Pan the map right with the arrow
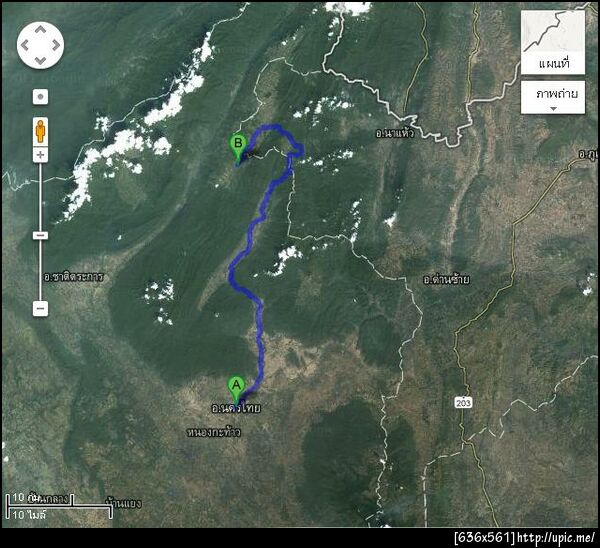 (54, 44)
